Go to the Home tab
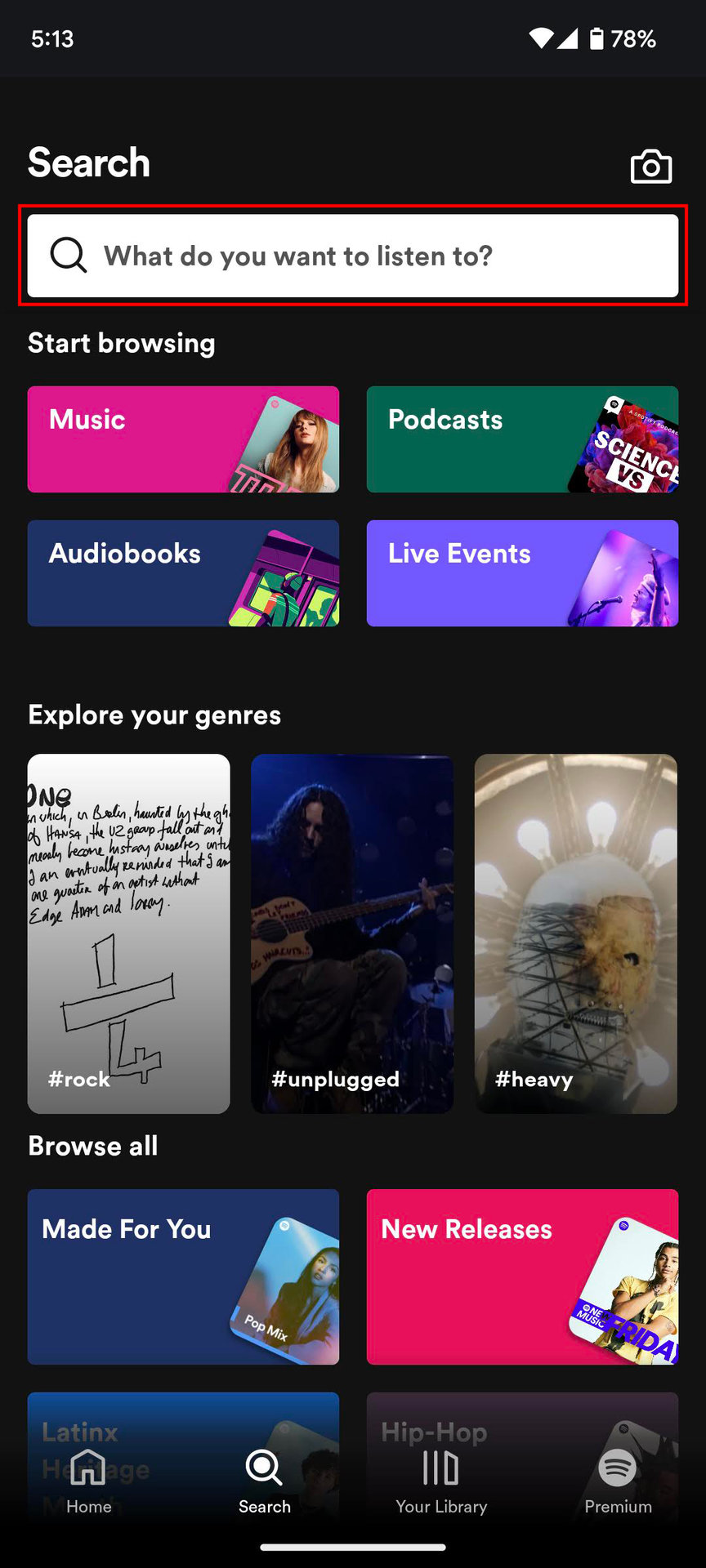Image resolution: width=706 pixels, height=1568 pixels. click(x=88, y=1481)
